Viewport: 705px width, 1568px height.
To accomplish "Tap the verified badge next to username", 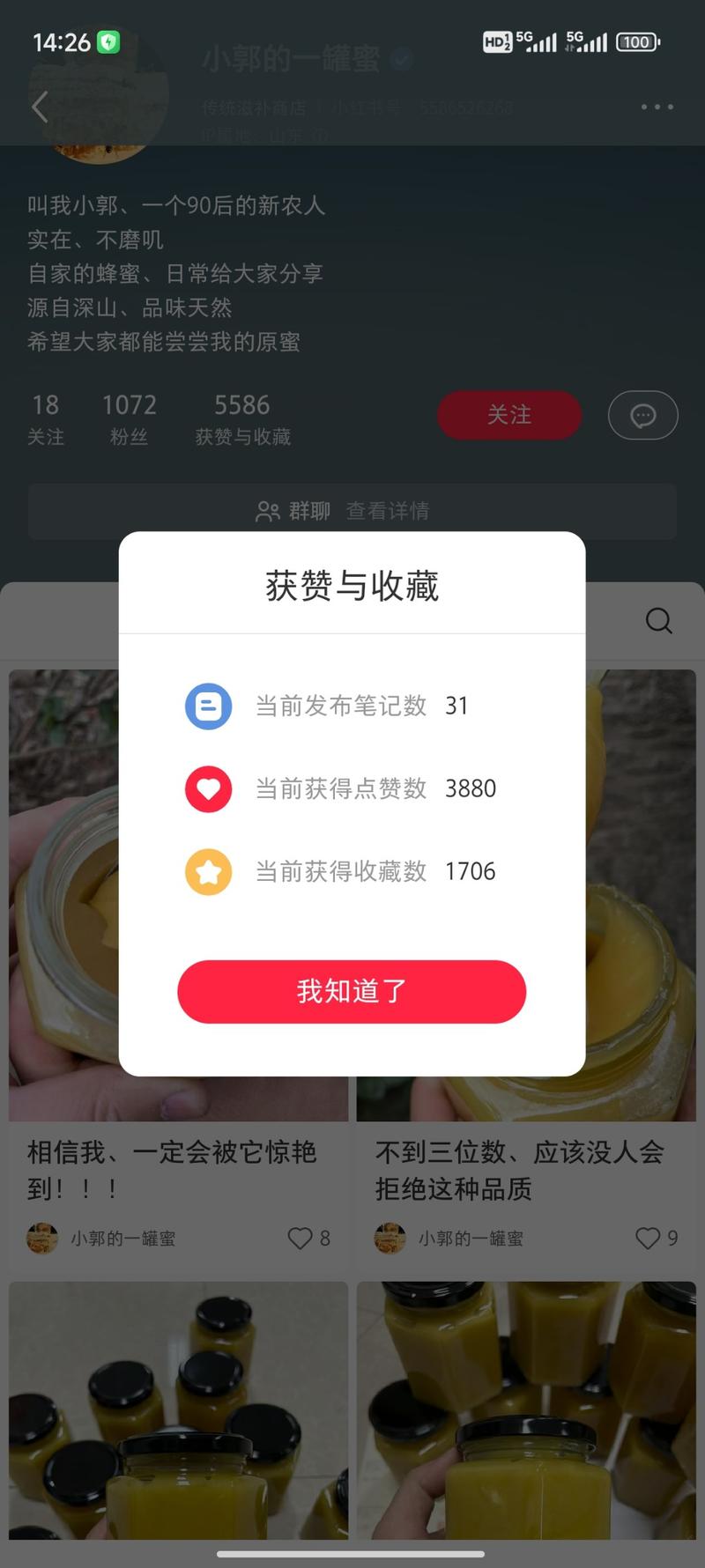I will [x=402, y=60].
